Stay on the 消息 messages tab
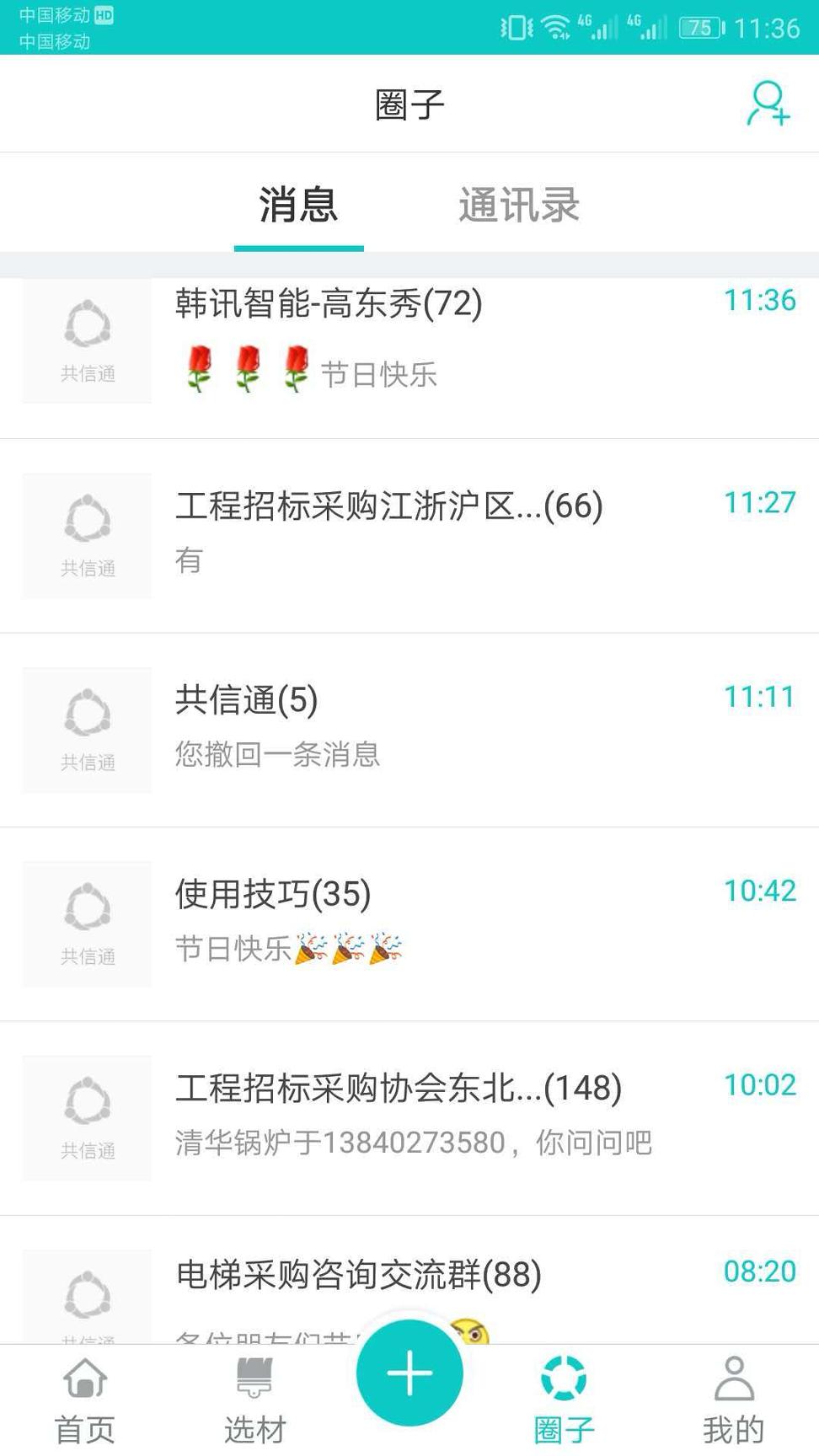This screenshot has height=1456, width=819. [298, 205]
